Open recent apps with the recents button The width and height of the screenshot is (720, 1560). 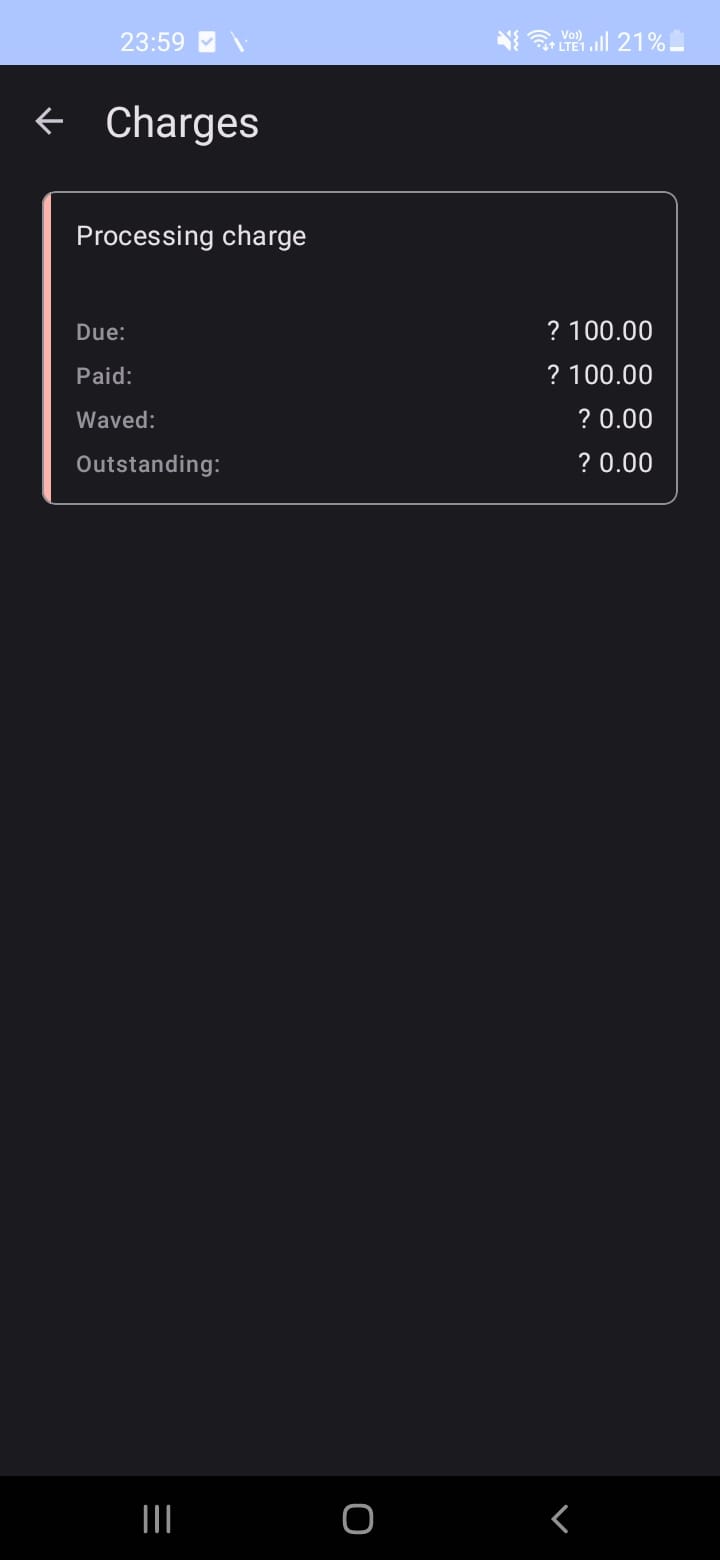(x=156, y=1518)
